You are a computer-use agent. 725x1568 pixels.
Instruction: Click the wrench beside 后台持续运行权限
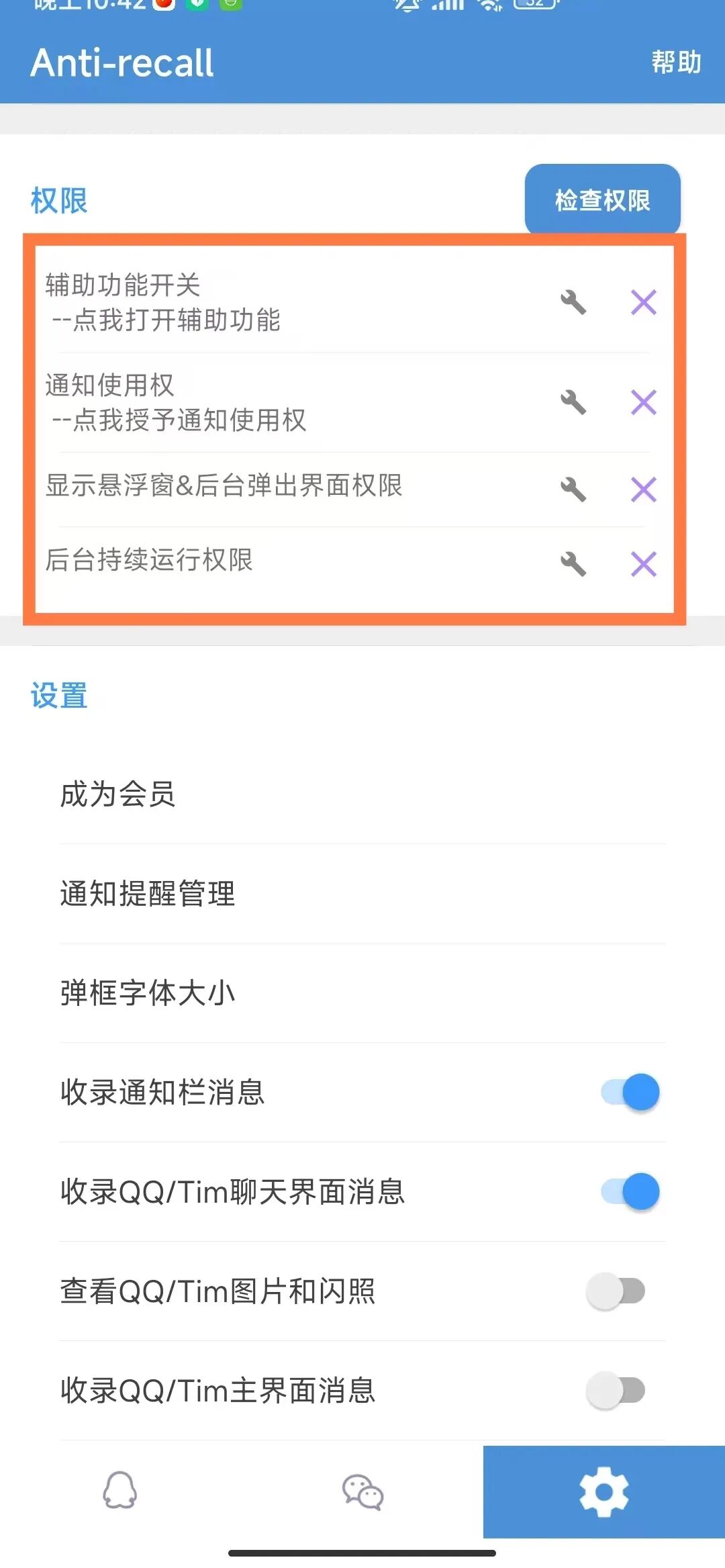(x=574, y=564)
